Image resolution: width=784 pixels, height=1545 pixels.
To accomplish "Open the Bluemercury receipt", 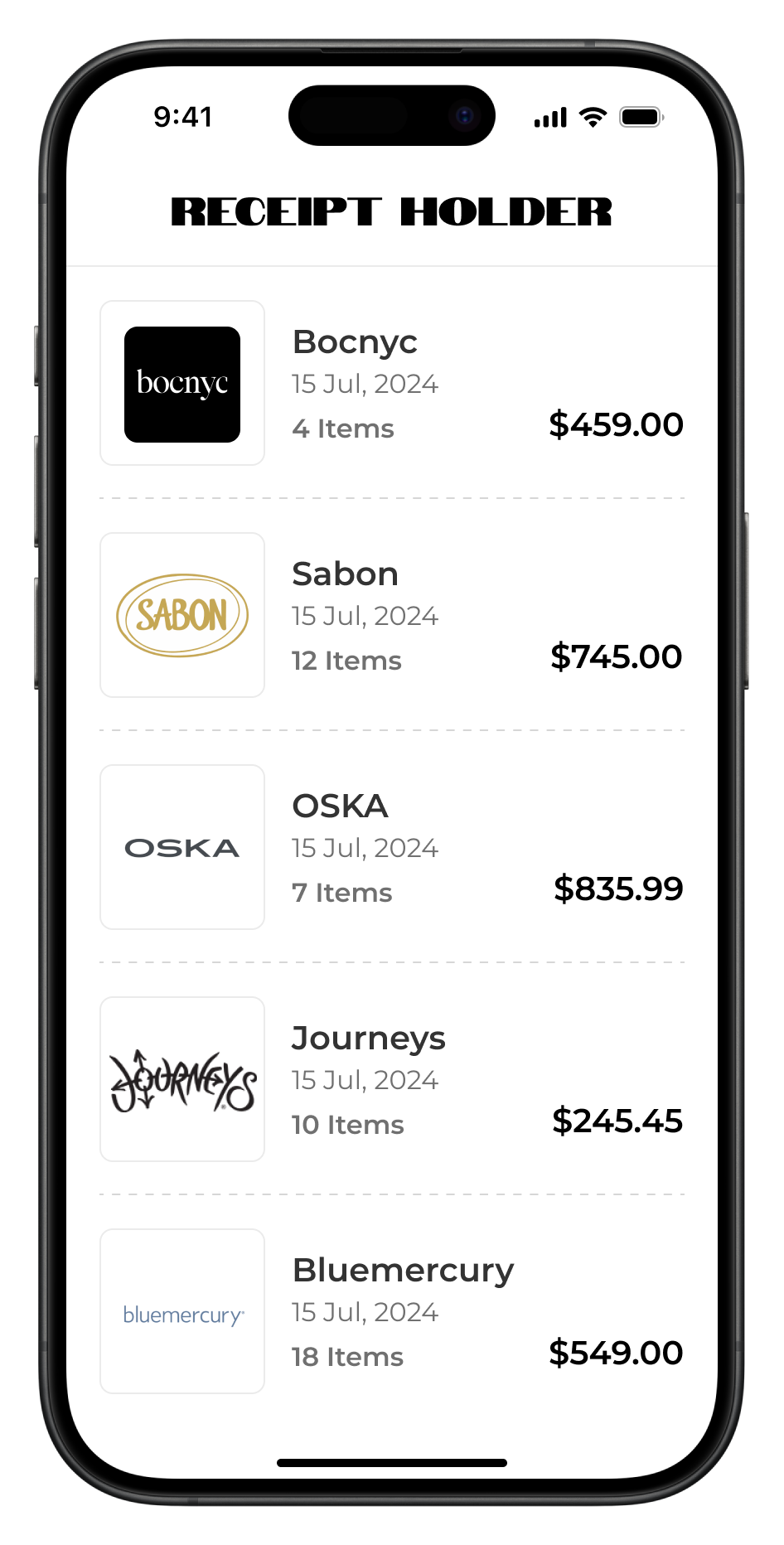I will [x=391, y=1311].
